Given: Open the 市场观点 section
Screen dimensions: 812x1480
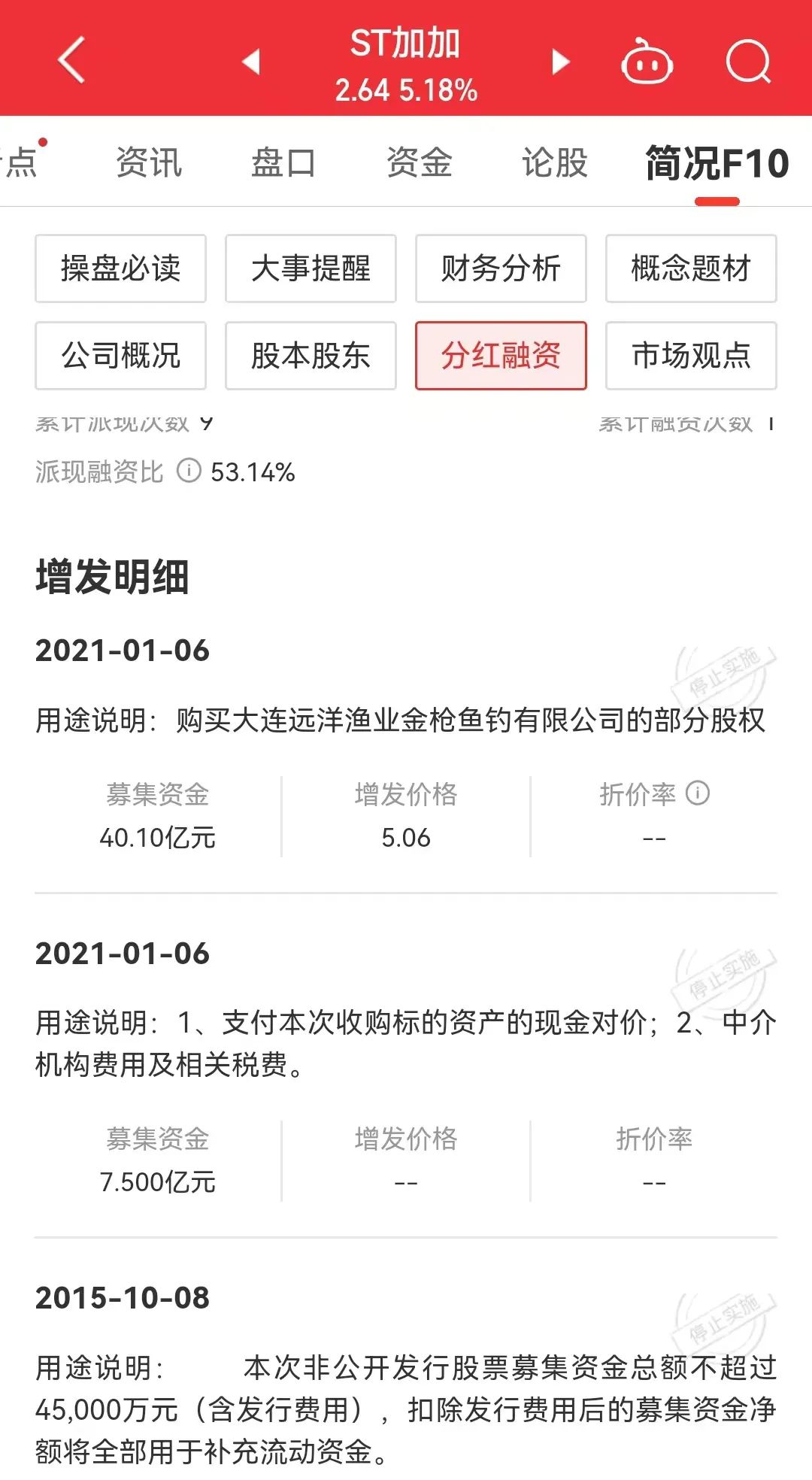Looking at the screenshot, I should [691, 356].
